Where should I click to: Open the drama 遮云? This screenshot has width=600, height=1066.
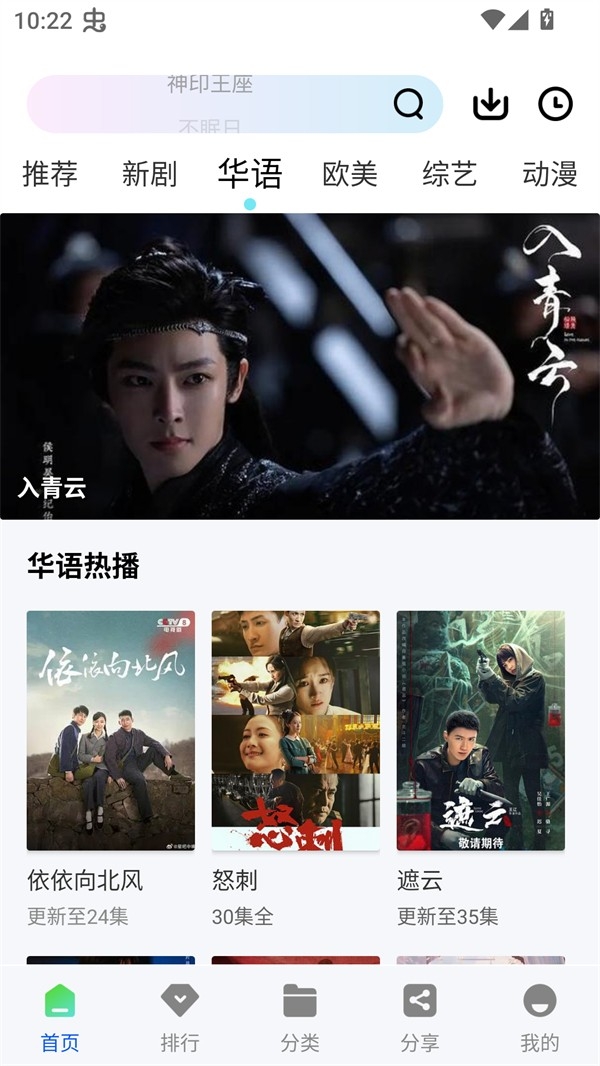(x=481, y=730)
